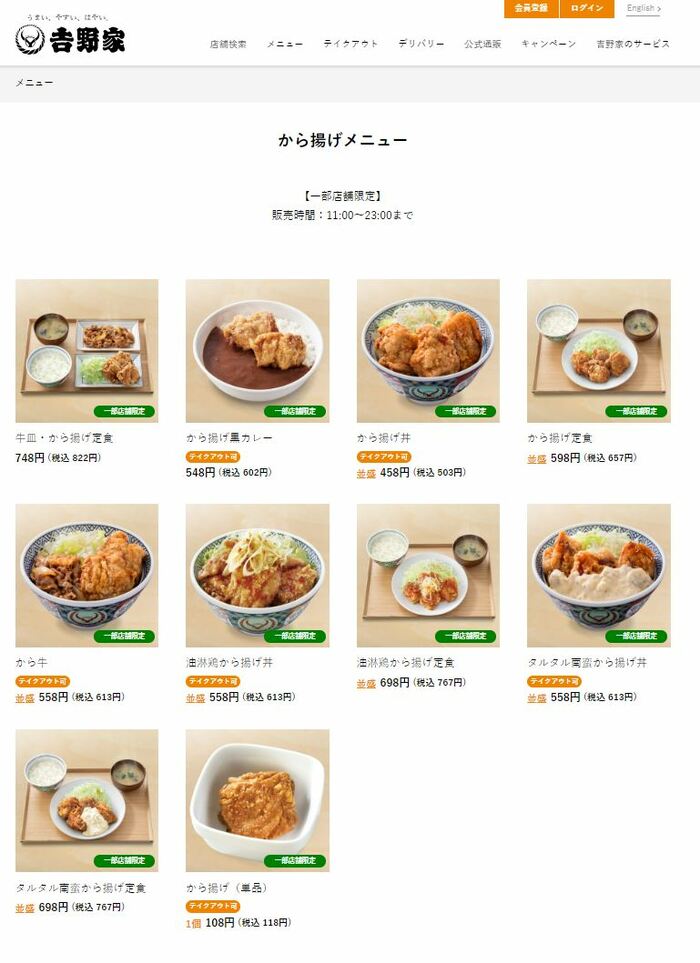This screenshot has height=963, width=700.
Task: Tap the 会員登録 button
Action: click(x=530, y=8)
